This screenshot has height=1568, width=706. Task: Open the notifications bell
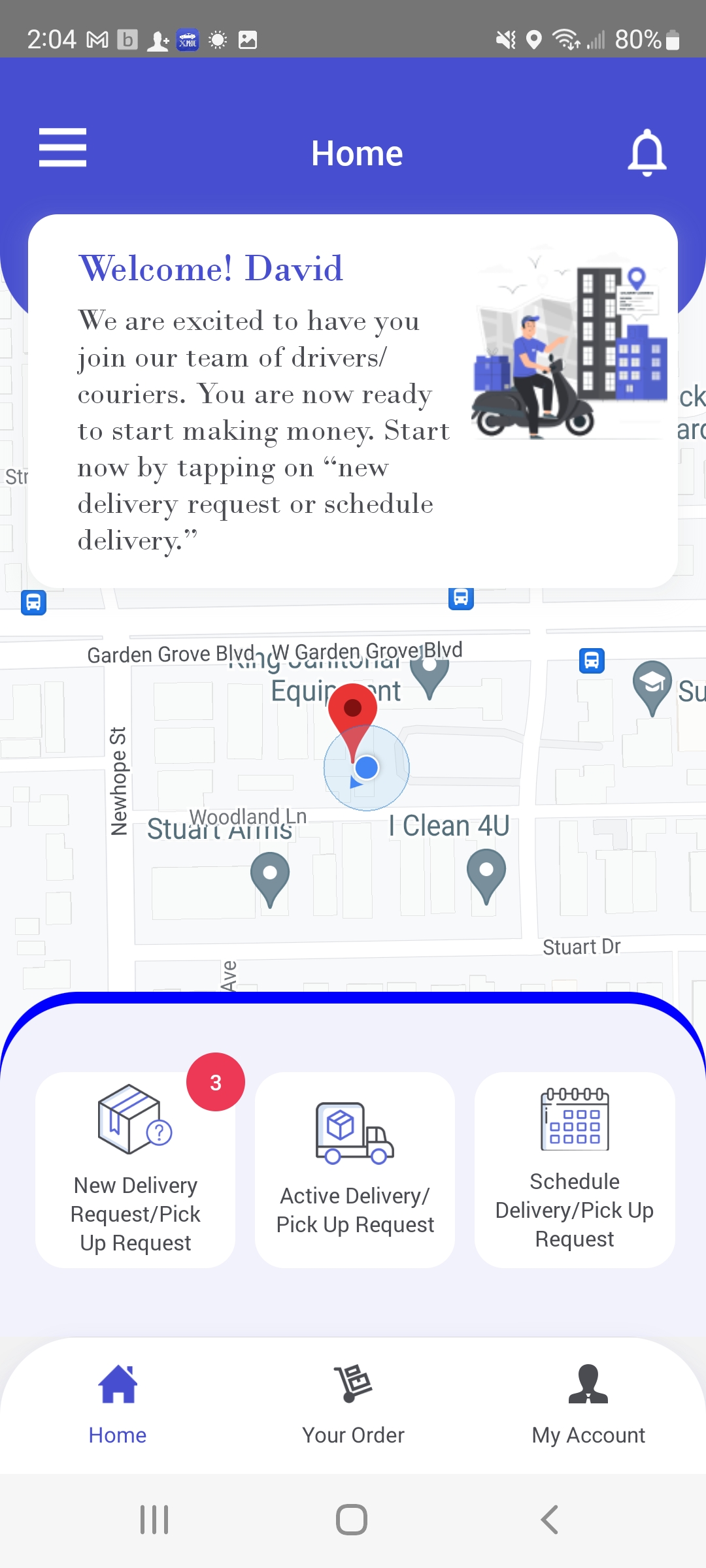(647, 152)
